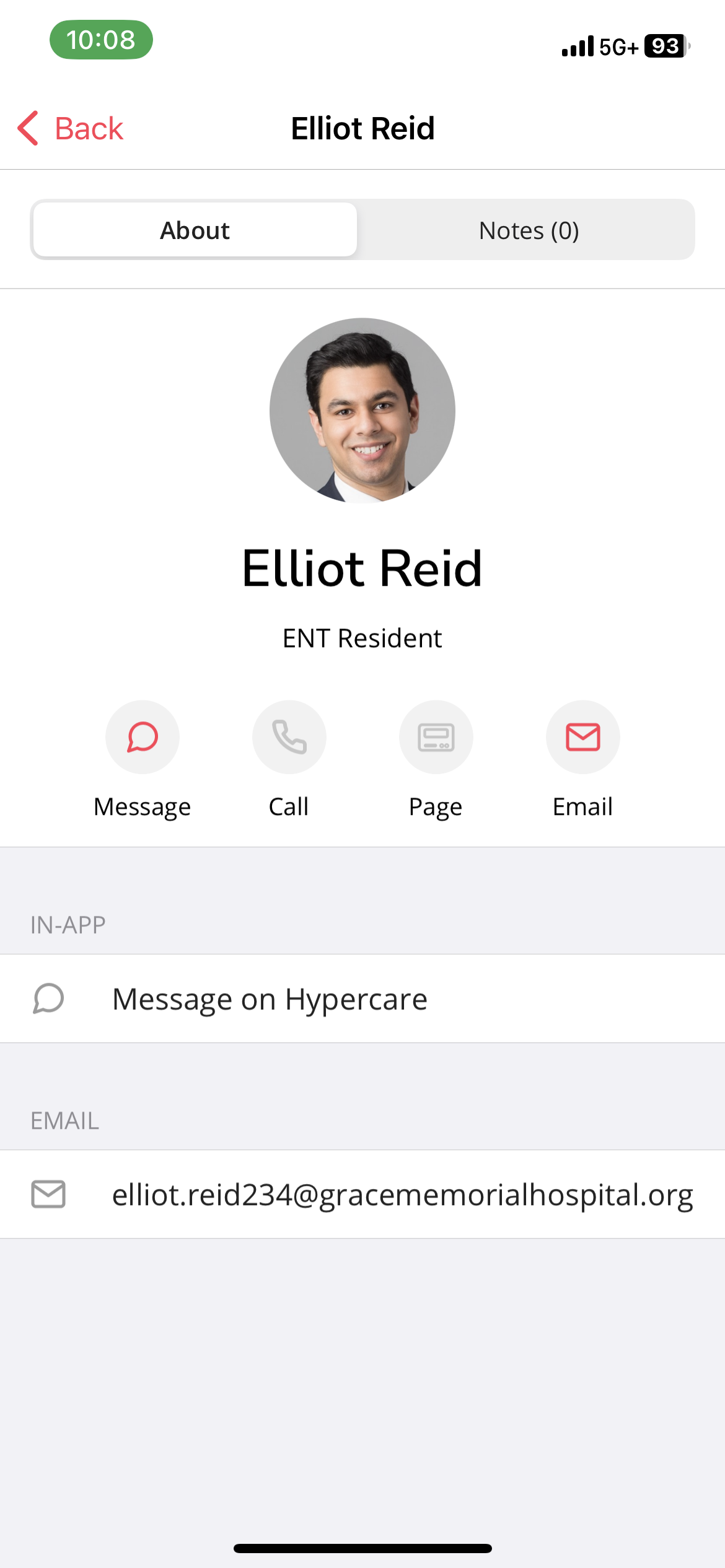
Task: Open the elliot.reid234 email address row
Action: click(x=362, y=1195)
